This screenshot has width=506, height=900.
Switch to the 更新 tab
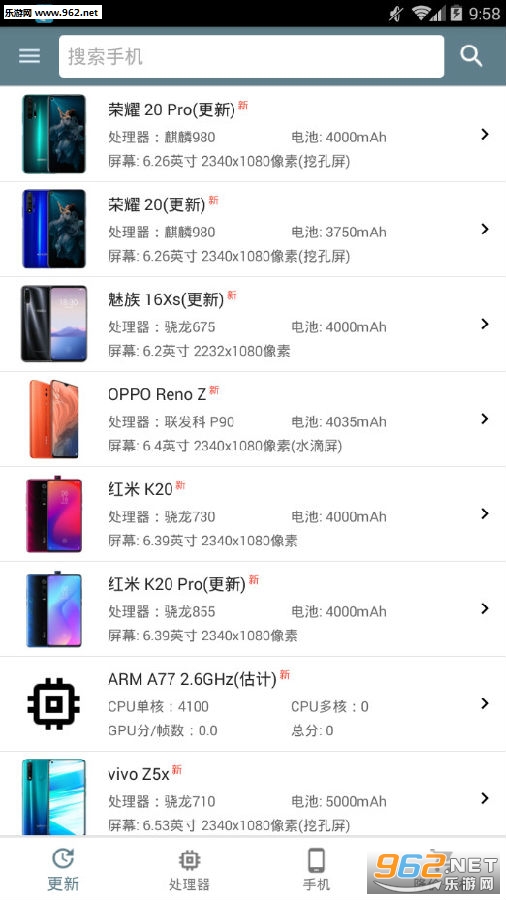(x=63, y=869)
